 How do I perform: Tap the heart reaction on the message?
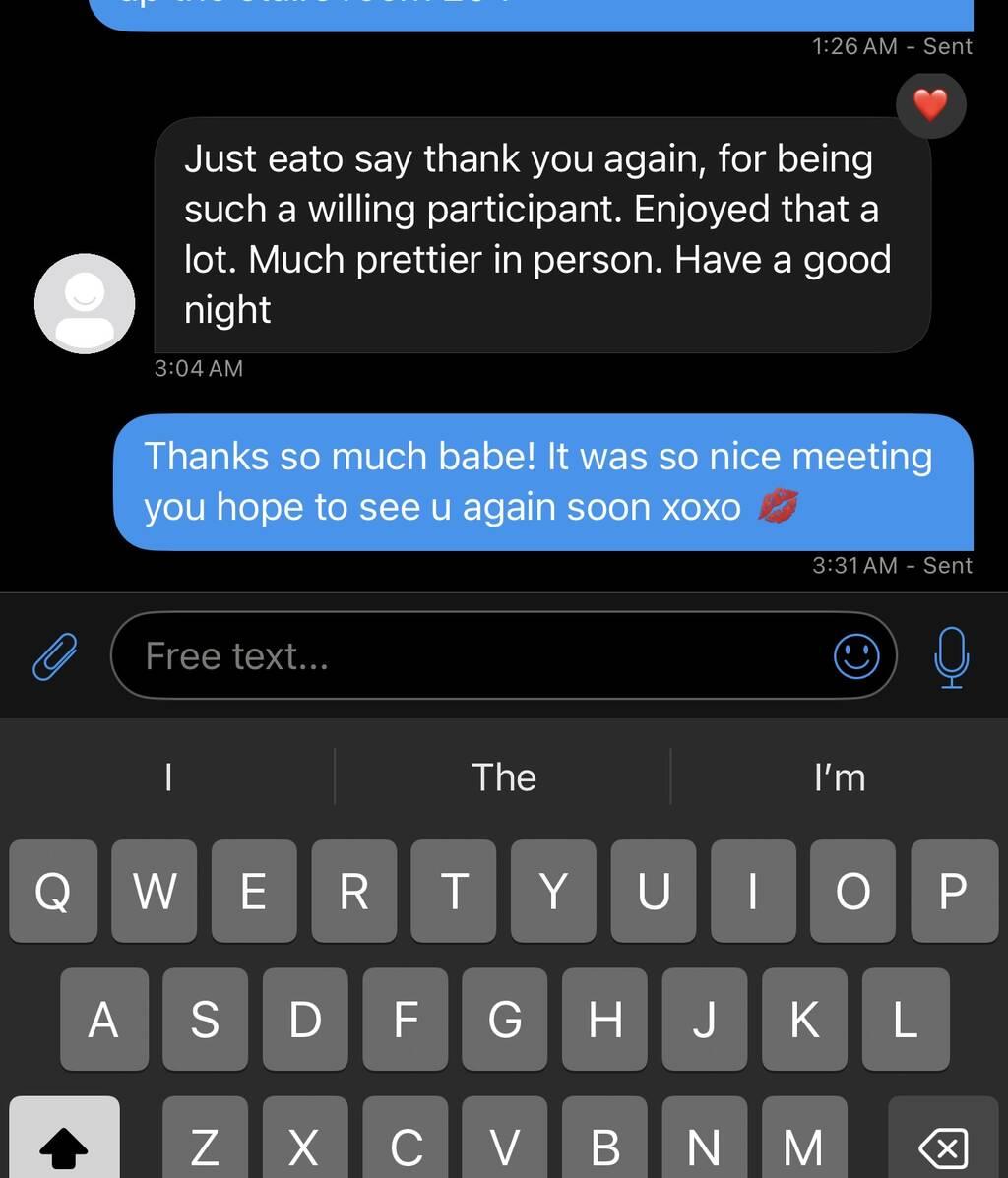[x=930, y=104]
